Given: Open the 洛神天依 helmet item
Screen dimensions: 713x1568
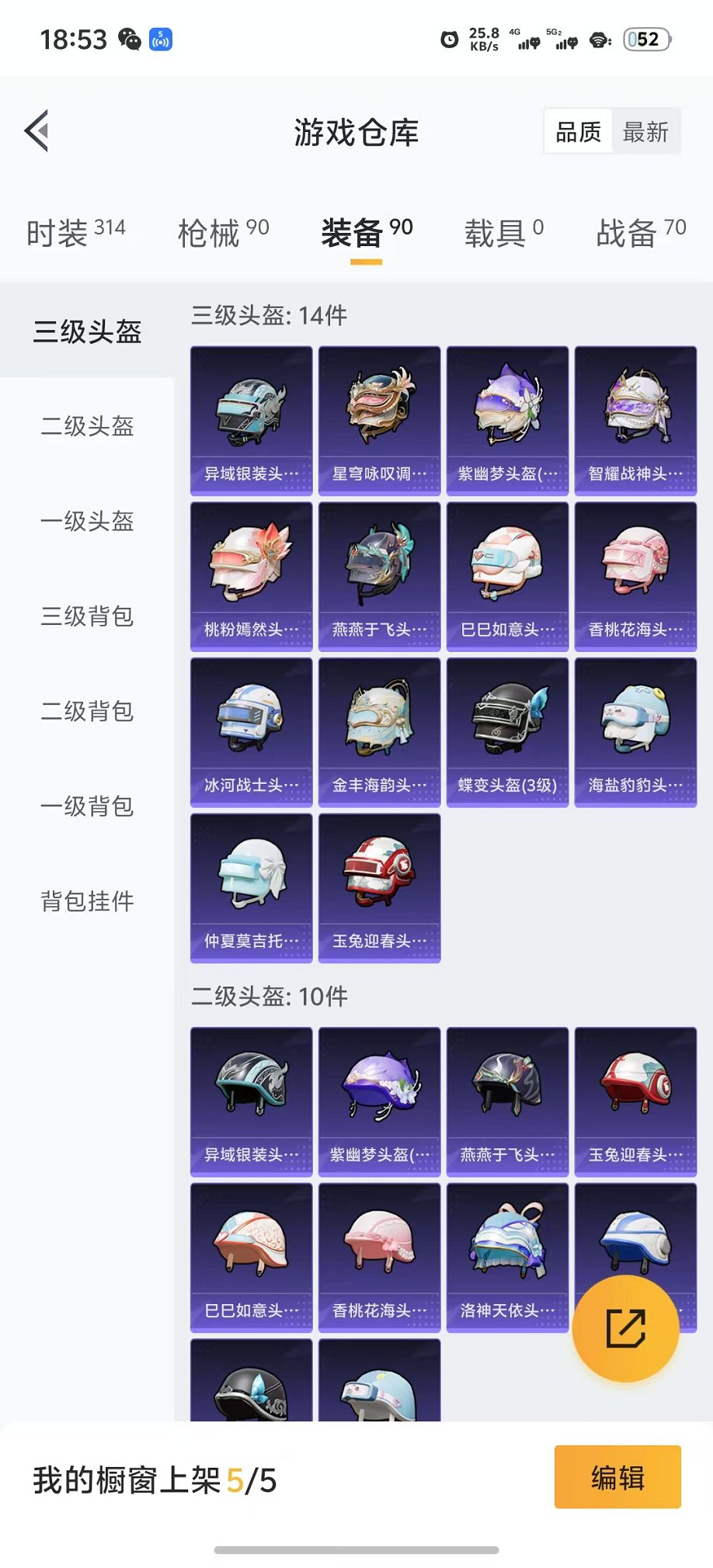Looking at the screenshot, I should click(x=507, y=1257).
